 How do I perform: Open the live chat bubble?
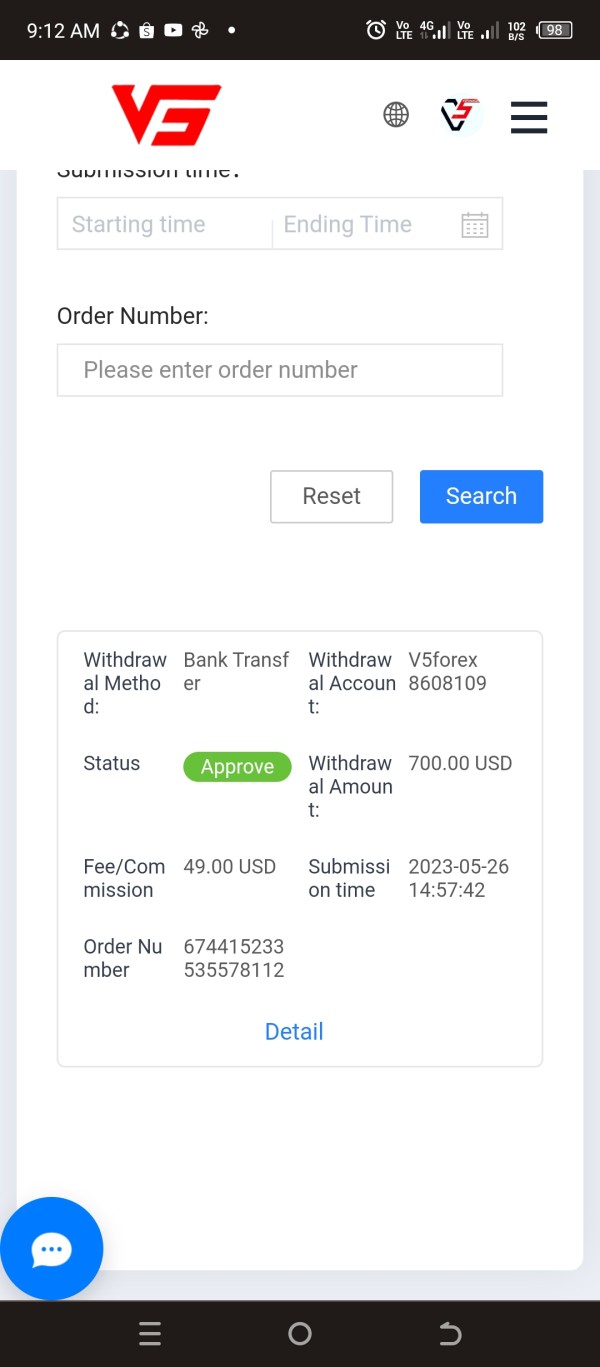pyautogui.click(x=51, y=1248)
